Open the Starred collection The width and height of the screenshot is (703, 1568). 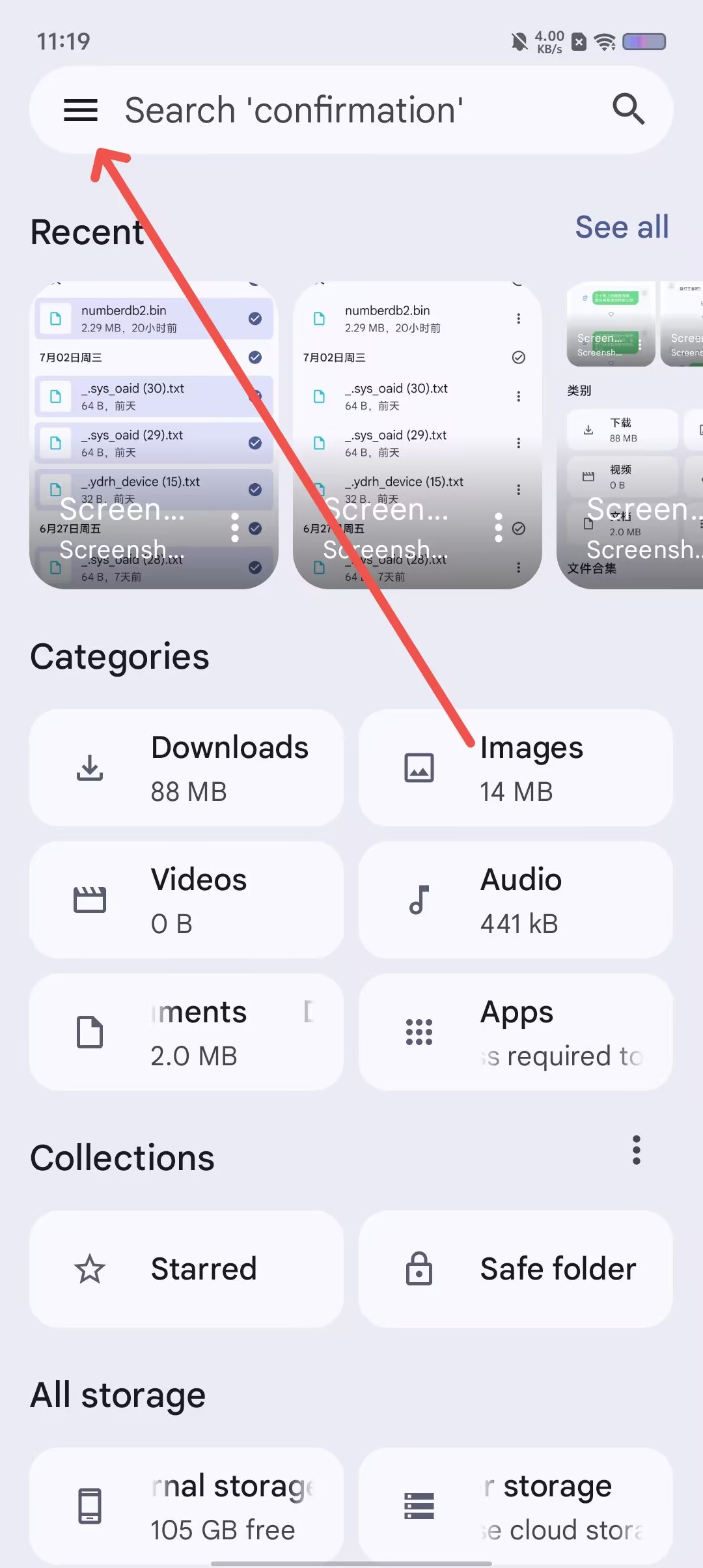[186, 1269]
